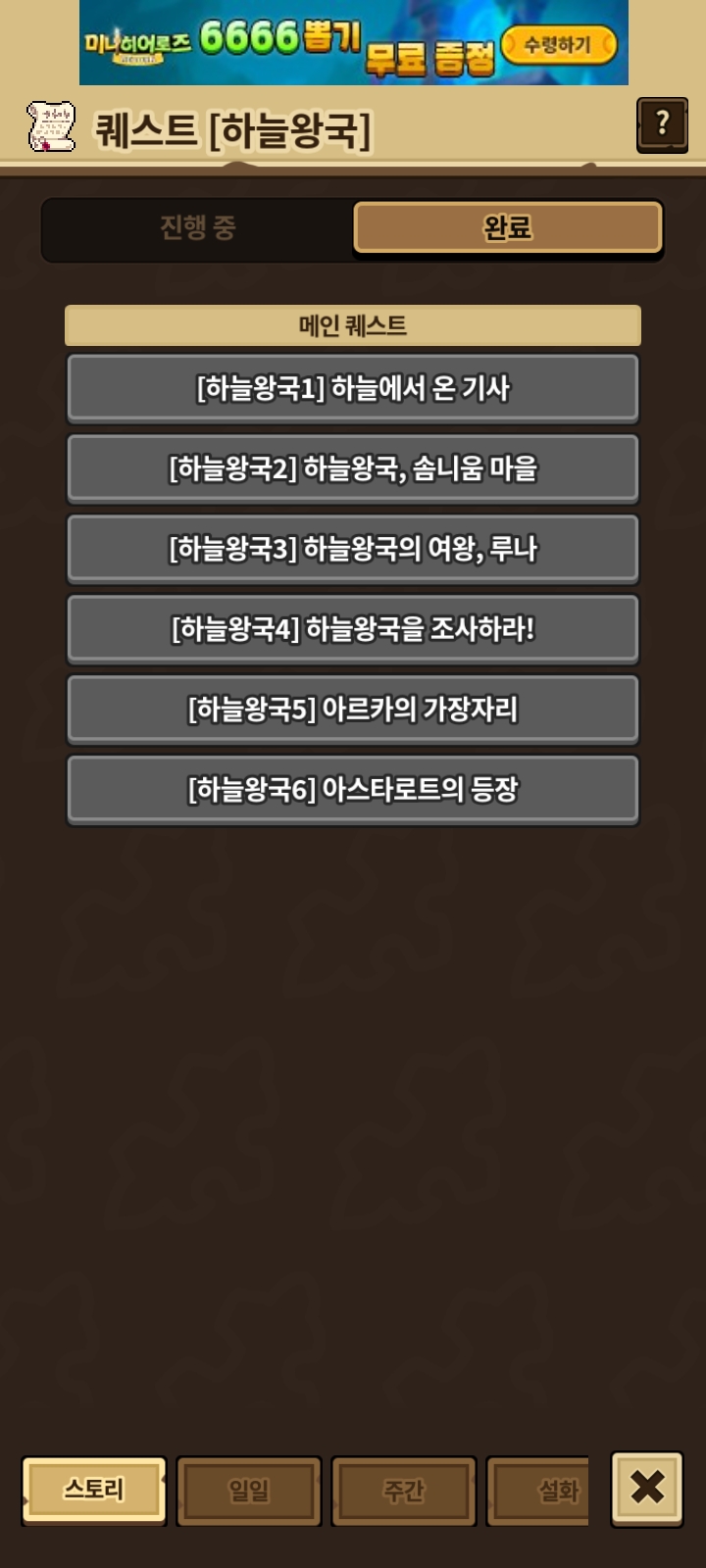Tap 수령하기 on the ad banner
Image resolution: width=706 pixels, height=1568 pixels.
point(559,45)
